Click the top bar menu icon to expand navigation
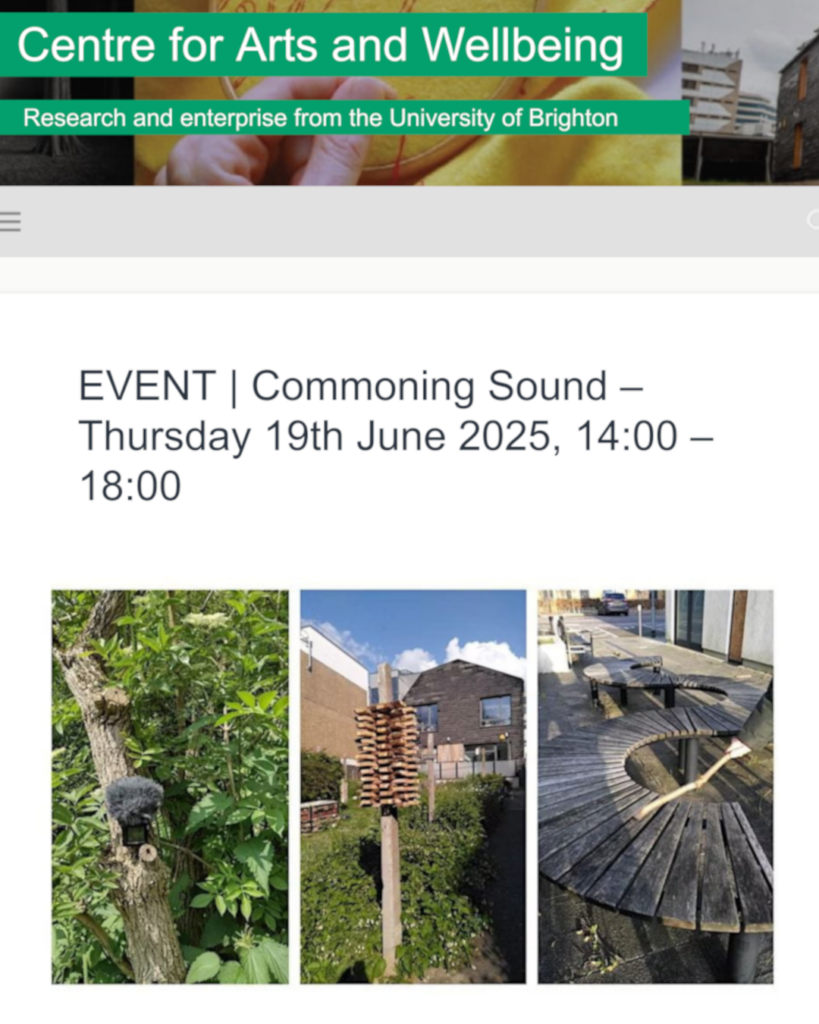Viewport: 819px width, 1024px height. [x=11, y=221]
